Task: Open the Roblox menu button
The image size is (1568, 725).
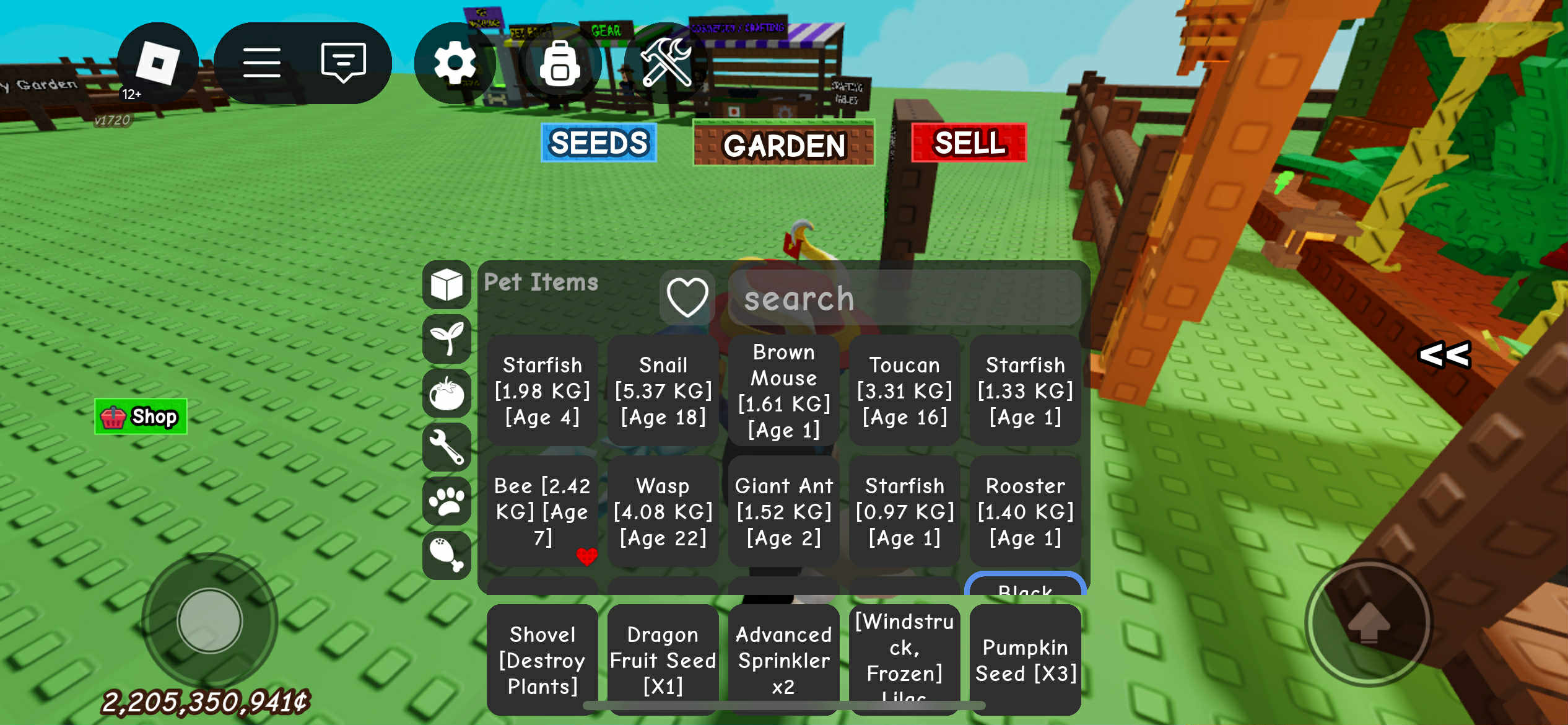Action: [x=157, y=63]
